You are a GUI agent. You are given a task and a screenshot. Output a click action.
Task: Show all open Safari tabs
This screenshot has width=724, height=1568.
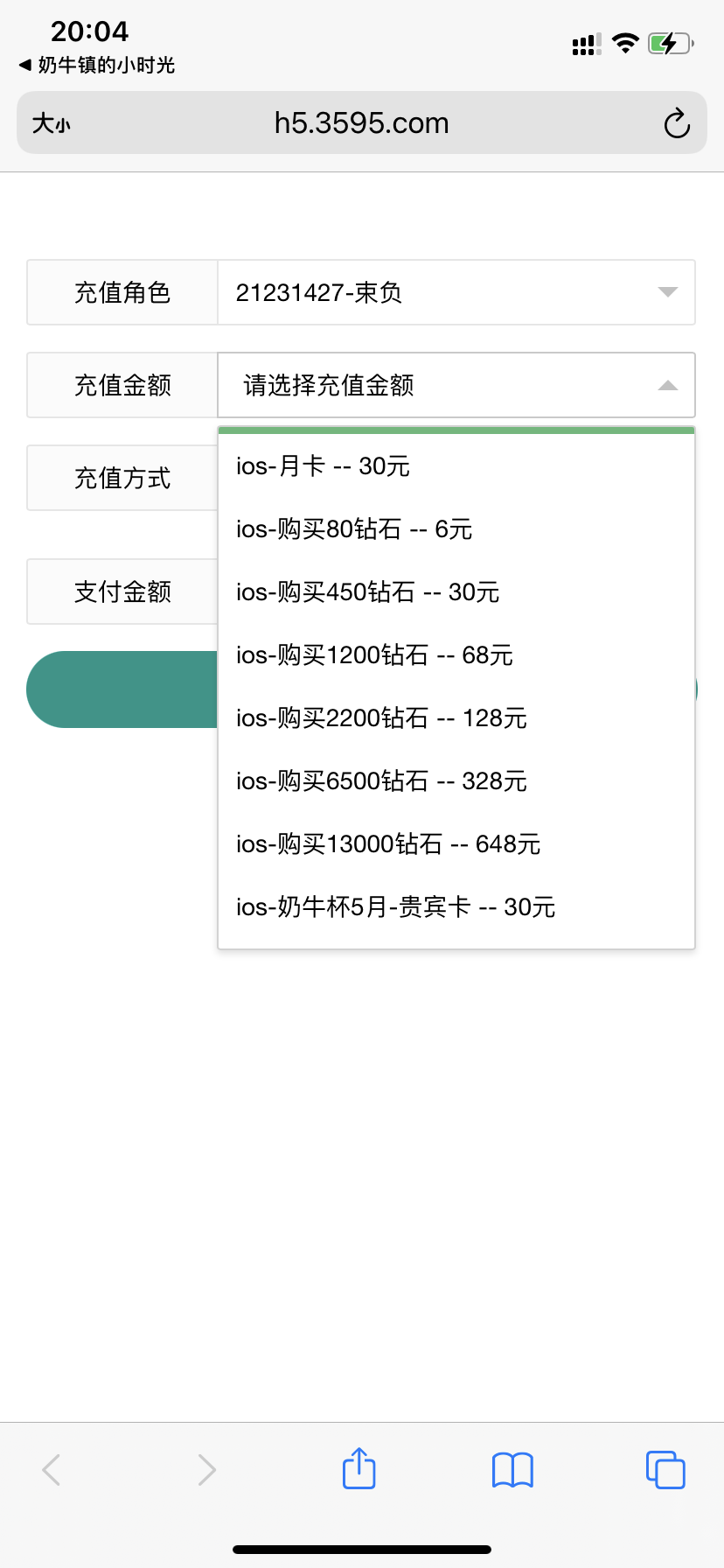(x=665, y=1469)
